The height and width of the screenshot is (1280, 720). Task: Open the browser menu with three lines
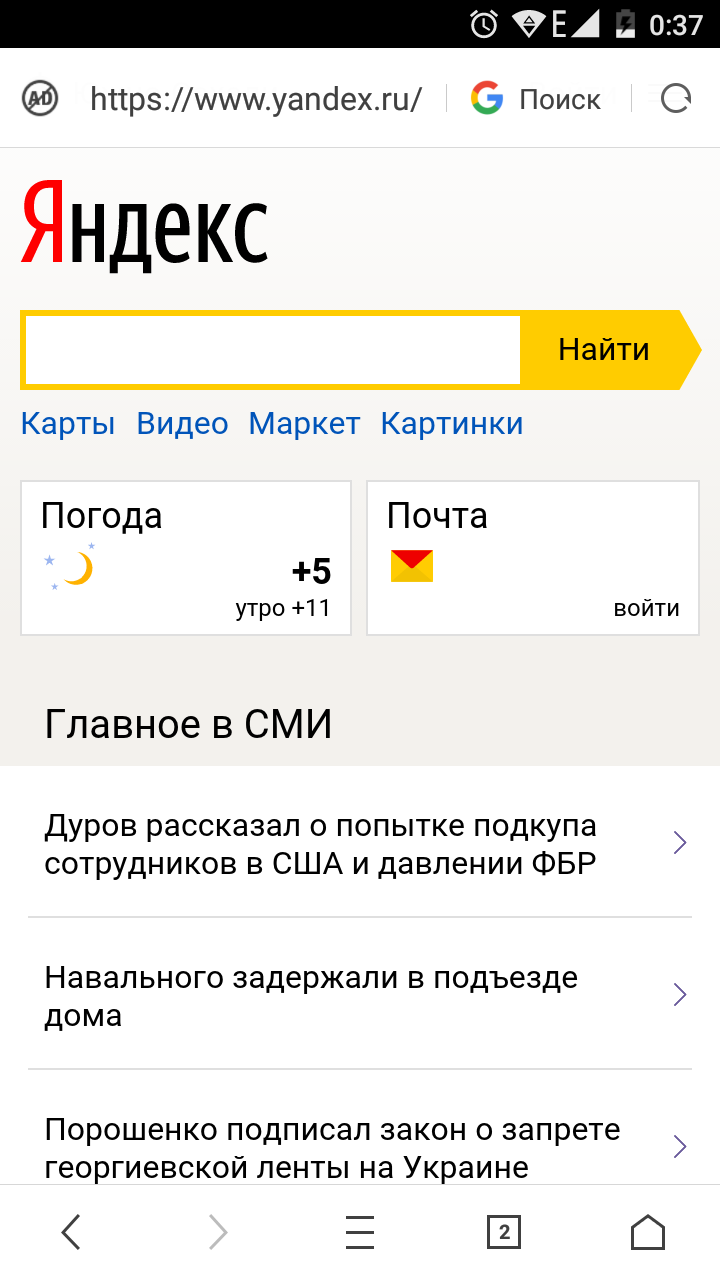[360, 1233]
